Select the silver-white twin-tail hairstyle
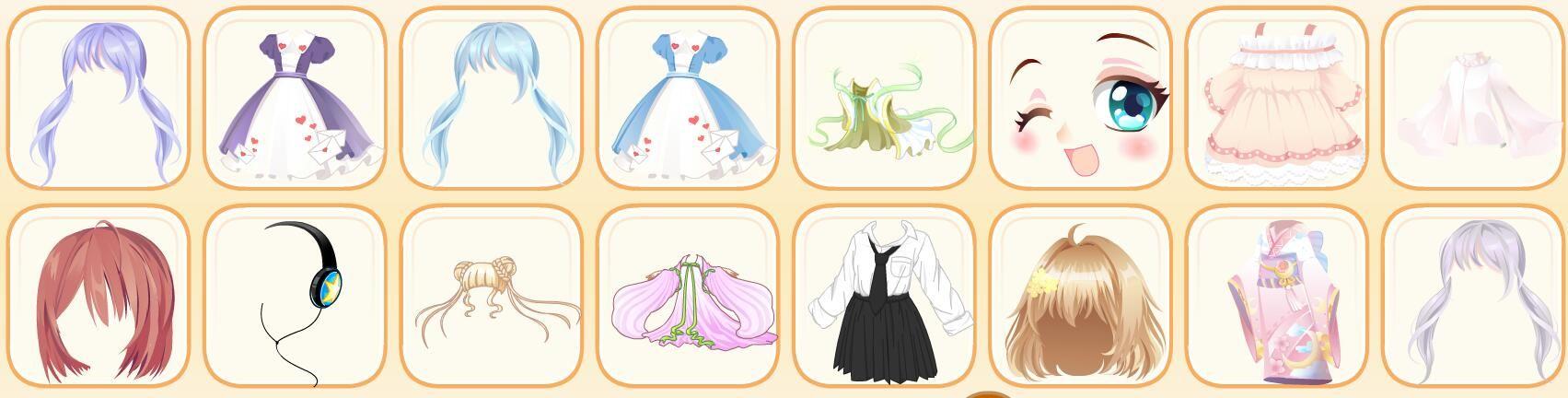 point(1473,297)
